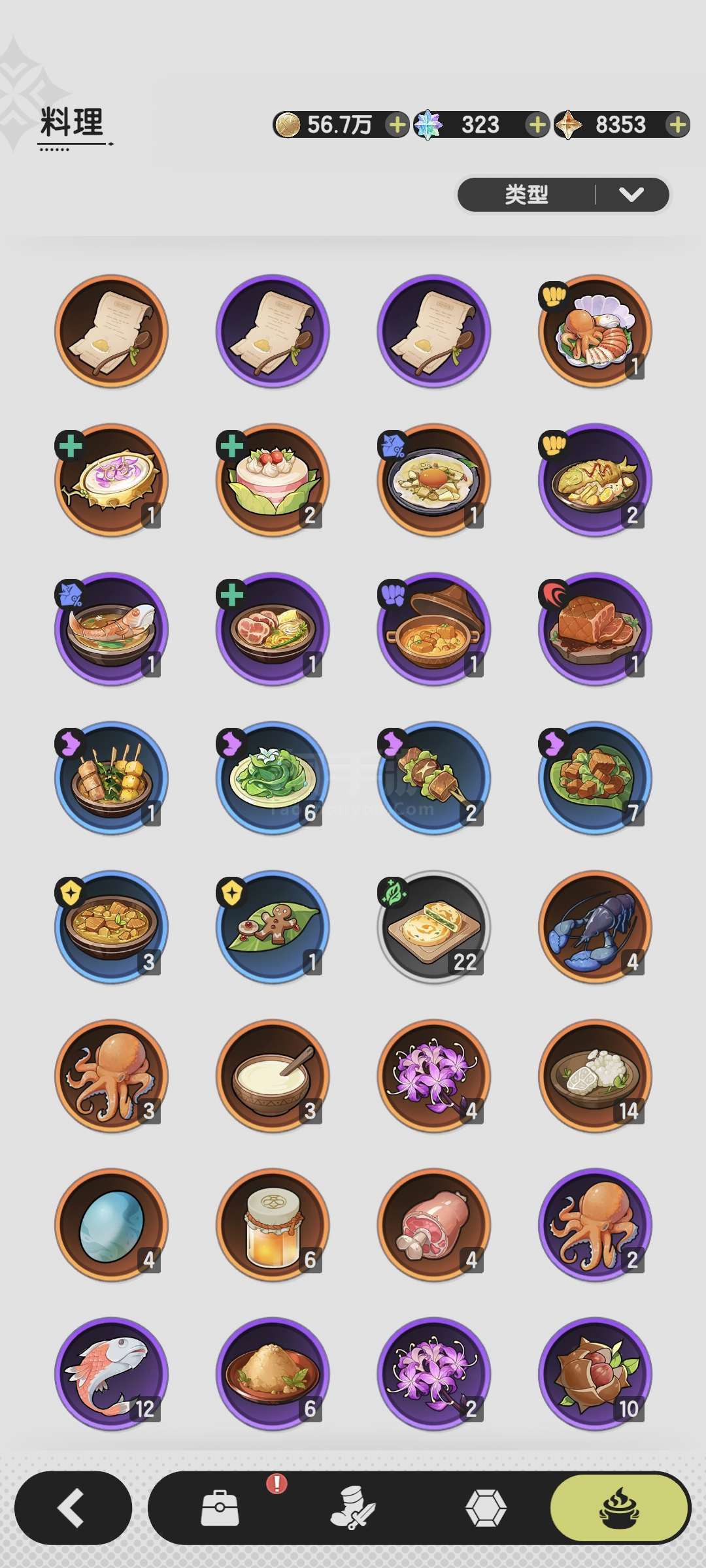Switch to the briefcase items tab
The image size is (706, 1568).
220,1508
